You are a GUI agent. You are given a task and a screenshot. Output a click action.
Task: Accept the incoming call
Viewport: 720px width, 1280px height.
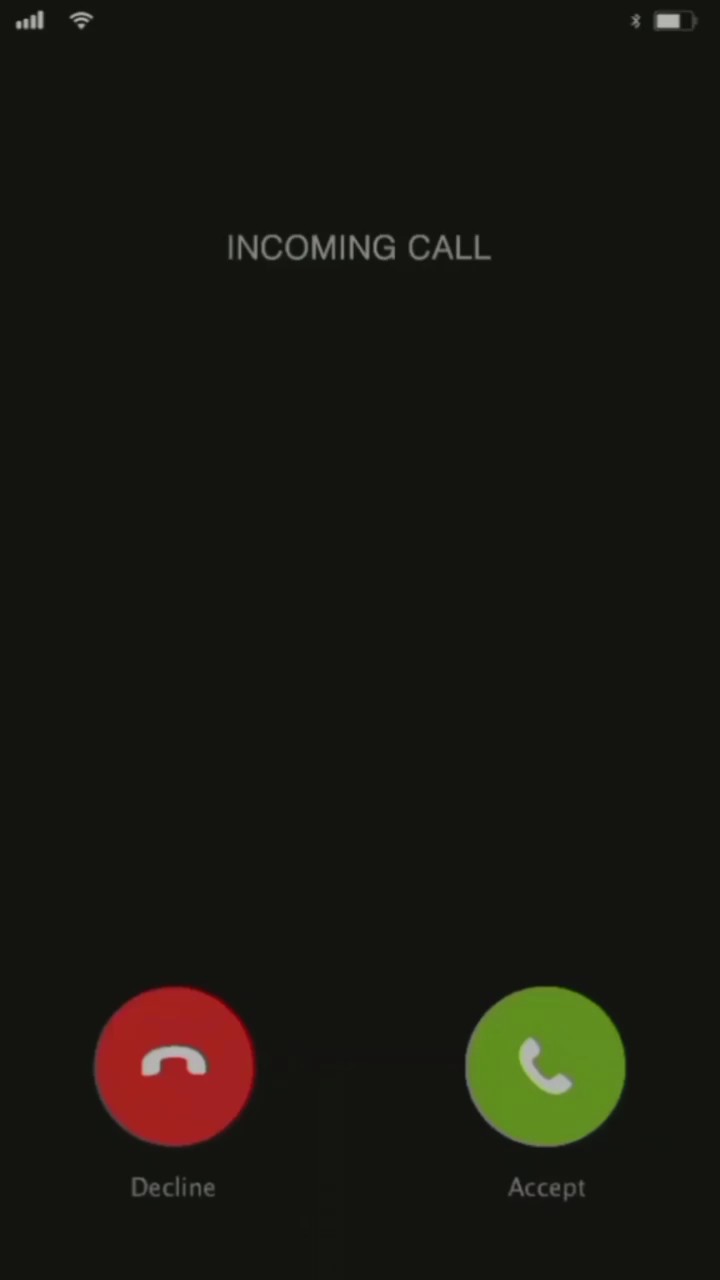(546, 1066)
